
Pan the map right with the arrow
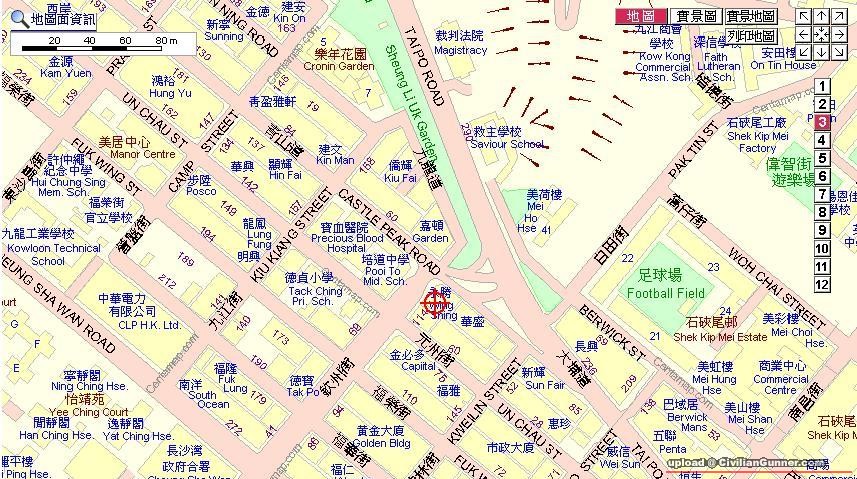point(838,34)
